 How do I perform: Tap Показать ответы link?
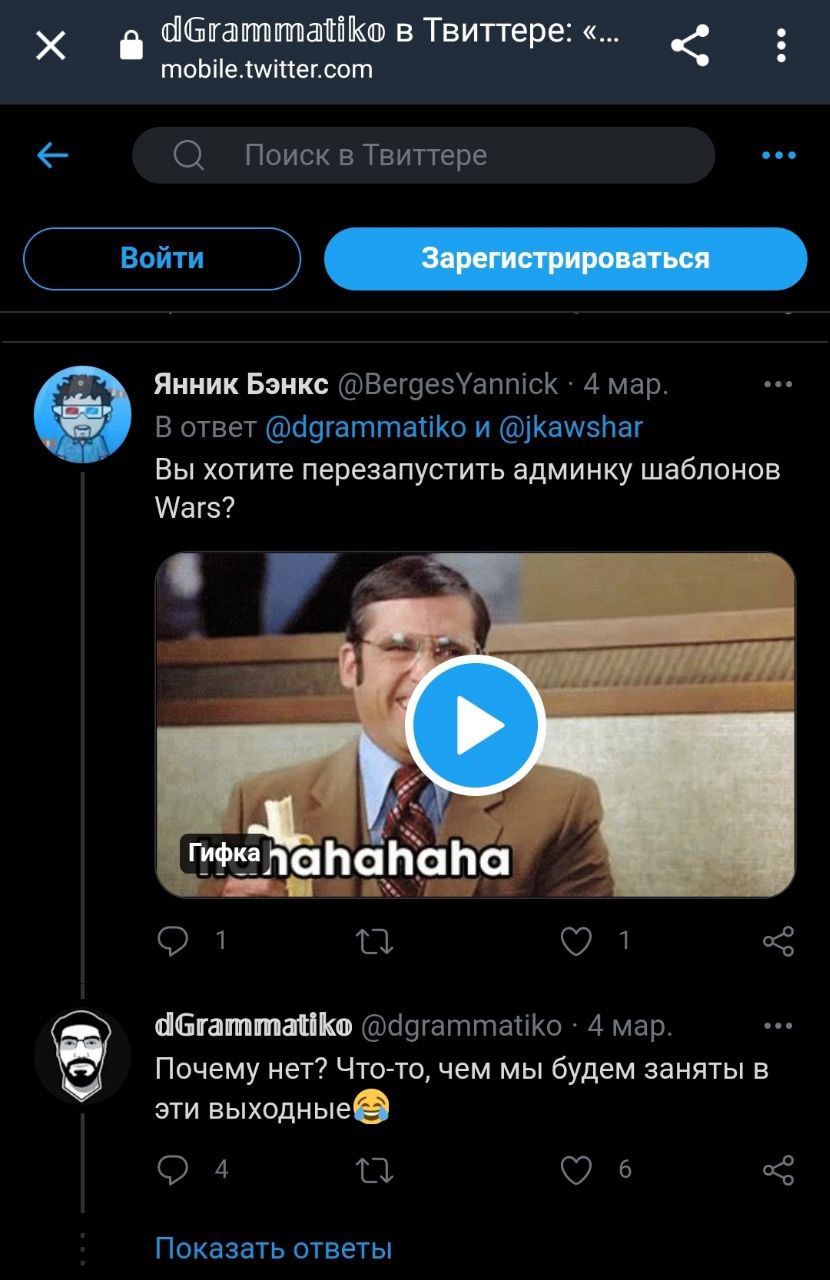pos(273,1248)
